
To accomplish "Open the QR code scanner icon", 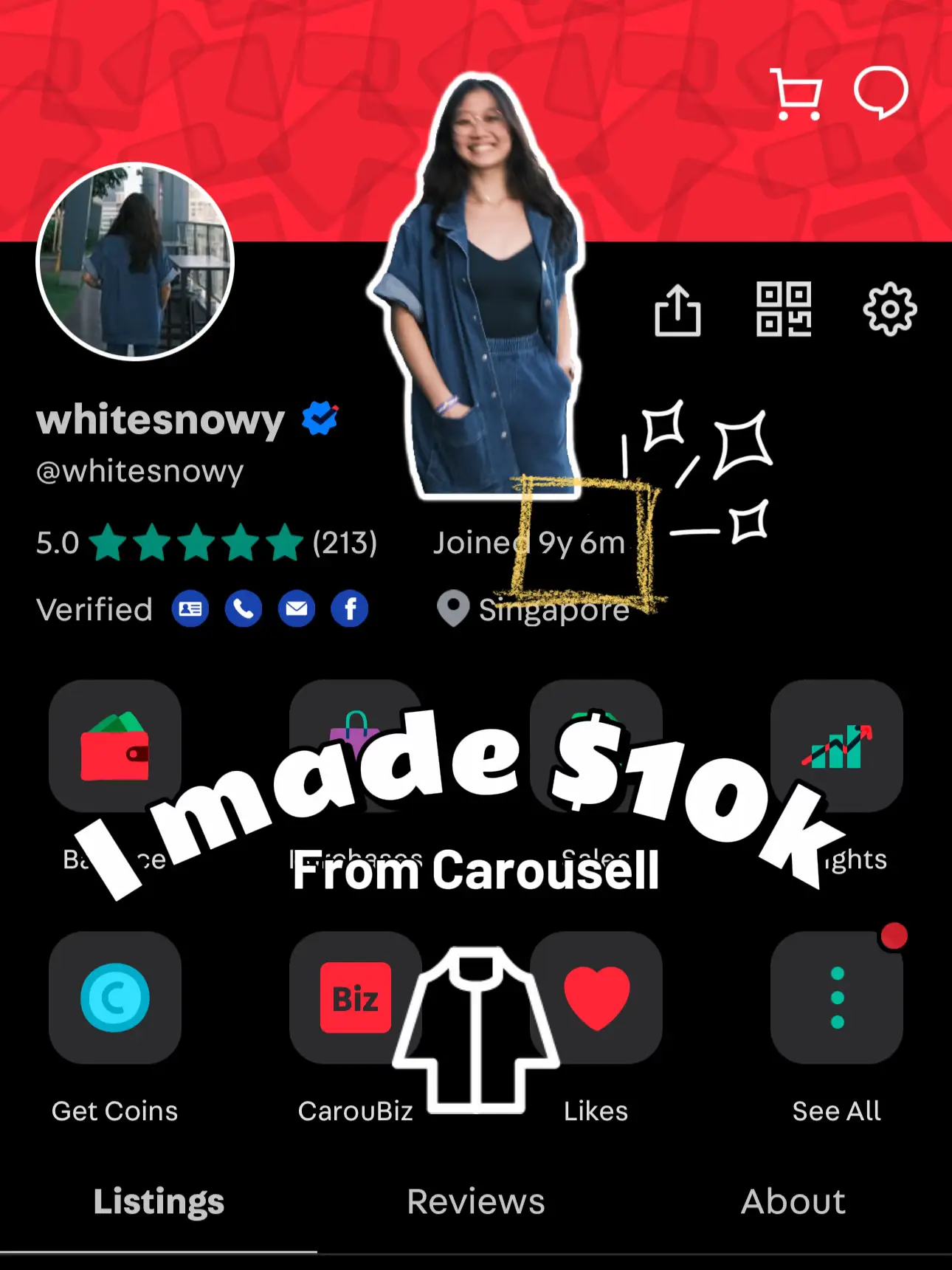I will point(784,311).
